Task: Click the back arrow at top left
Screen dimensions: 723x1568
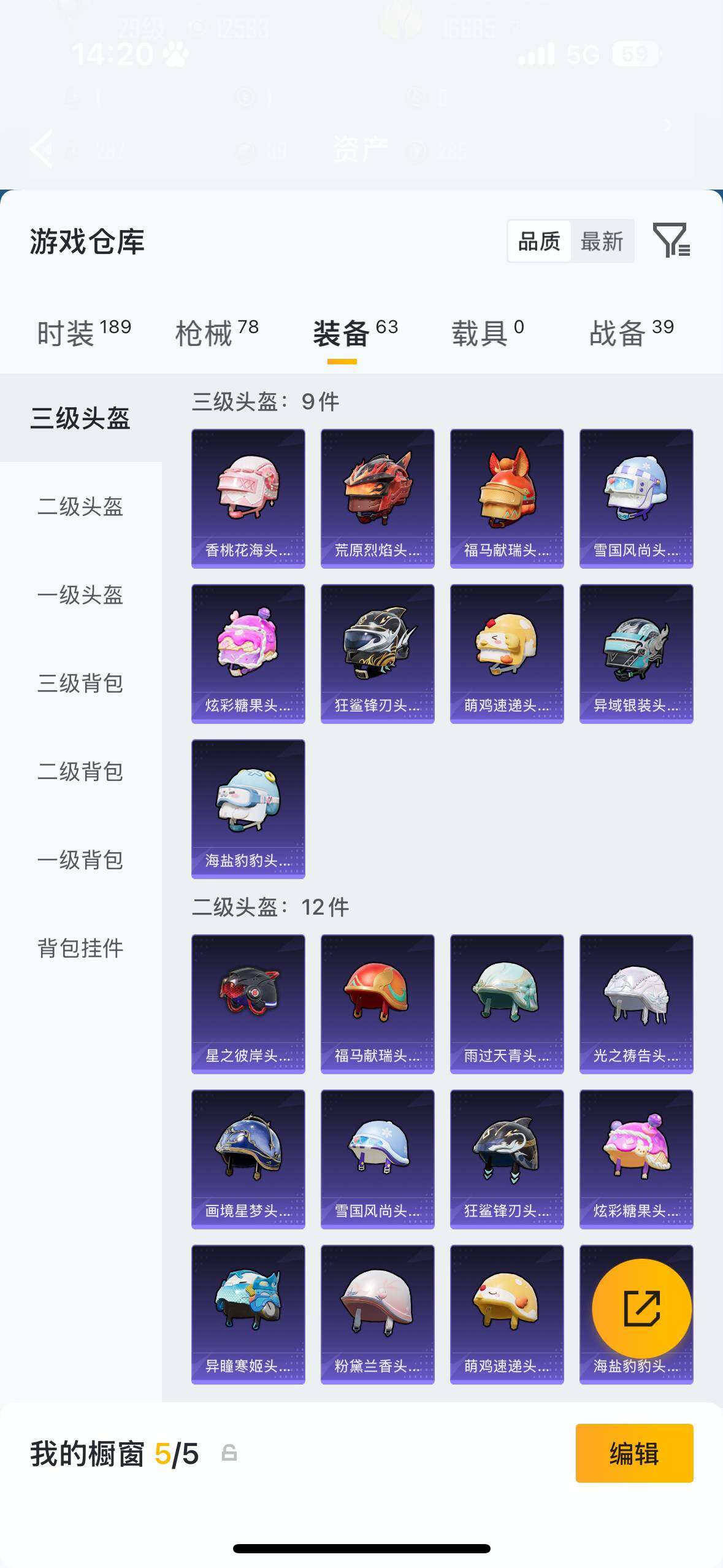Action: pyautogui.click(x=40, y=149)
